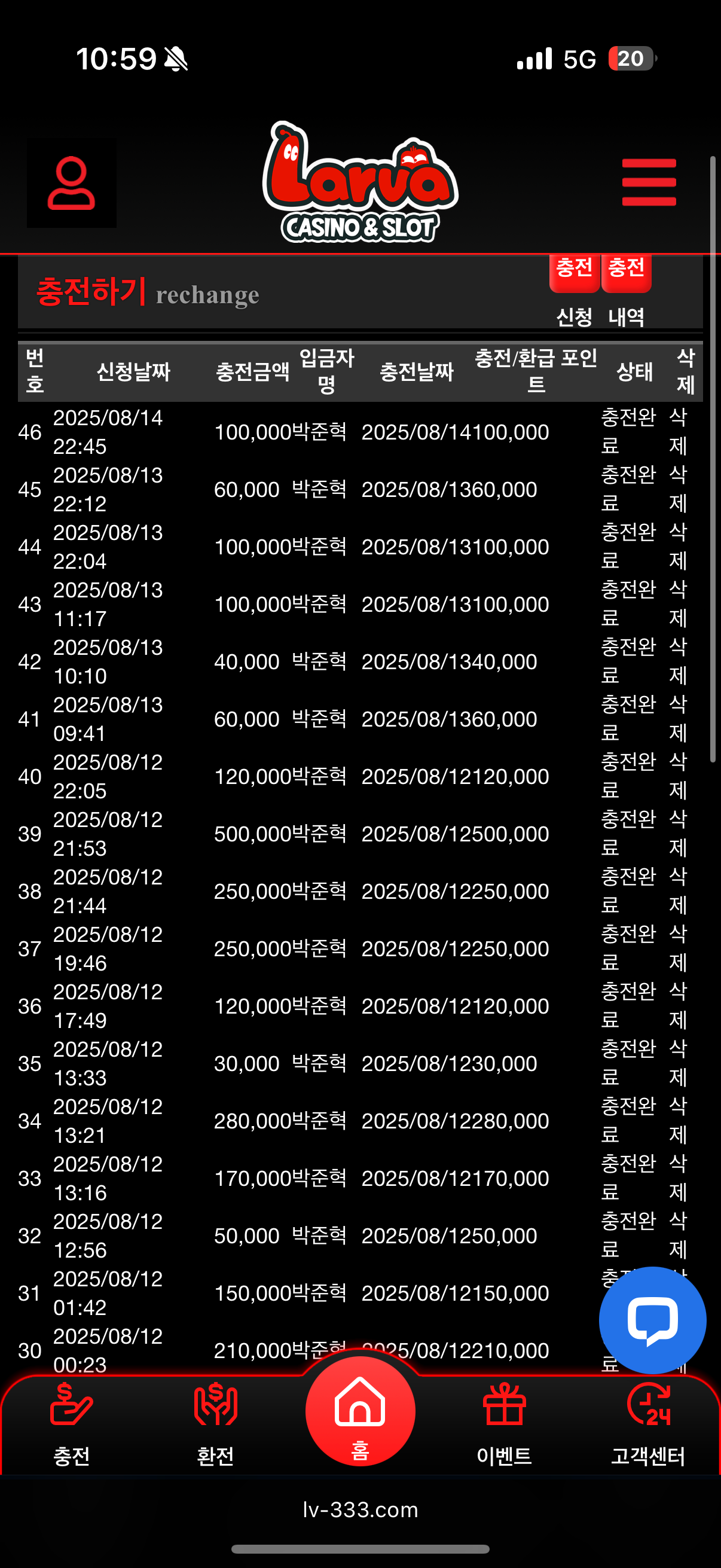
Task: Delete the 500,000 recharge record 39
Action: [678, 833]
